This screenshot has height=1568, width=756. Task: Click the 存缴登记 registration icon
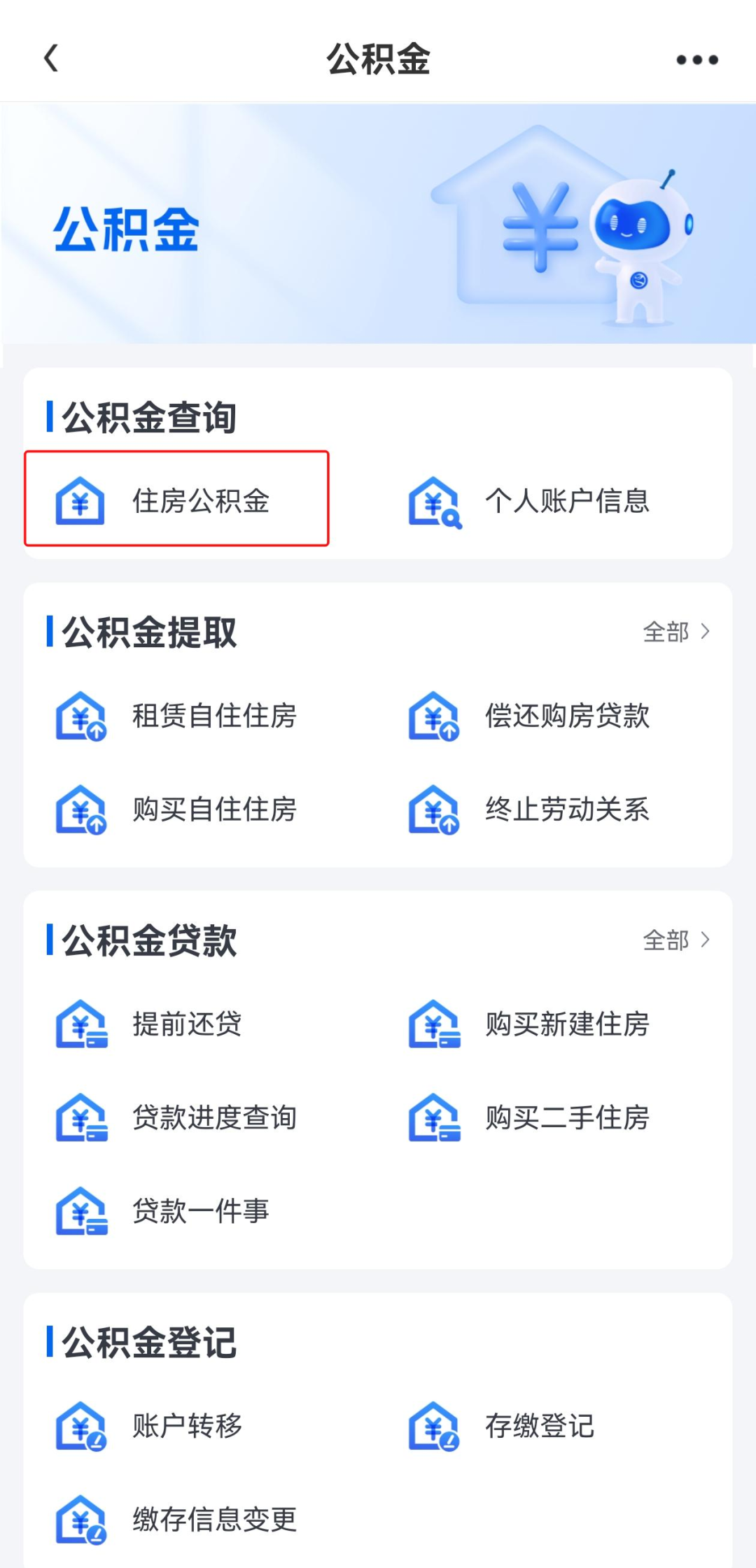pos(434,1427)
